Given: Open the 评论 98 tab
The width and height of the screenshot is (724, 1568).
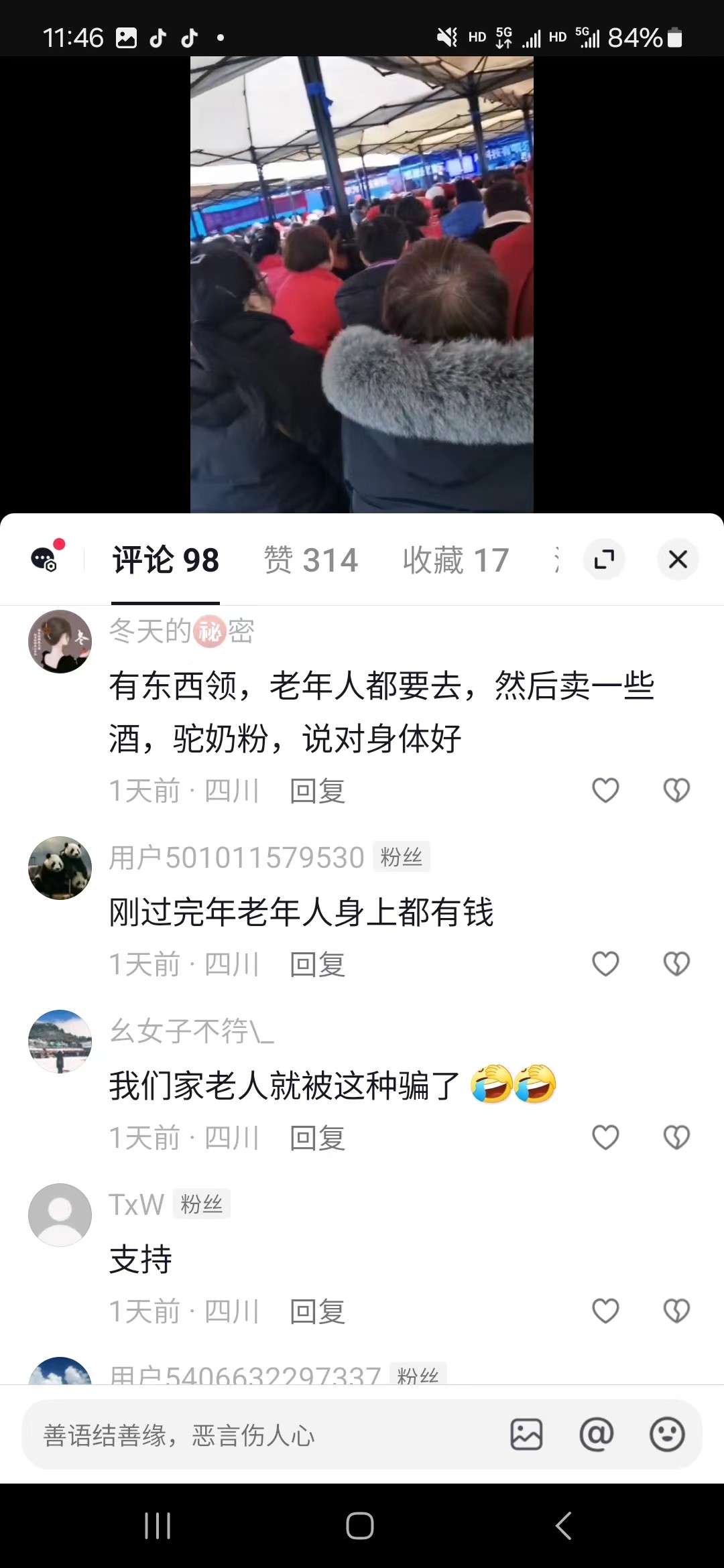Looking at the screenshot, I should pyautogui.click(x=166, y=560).
